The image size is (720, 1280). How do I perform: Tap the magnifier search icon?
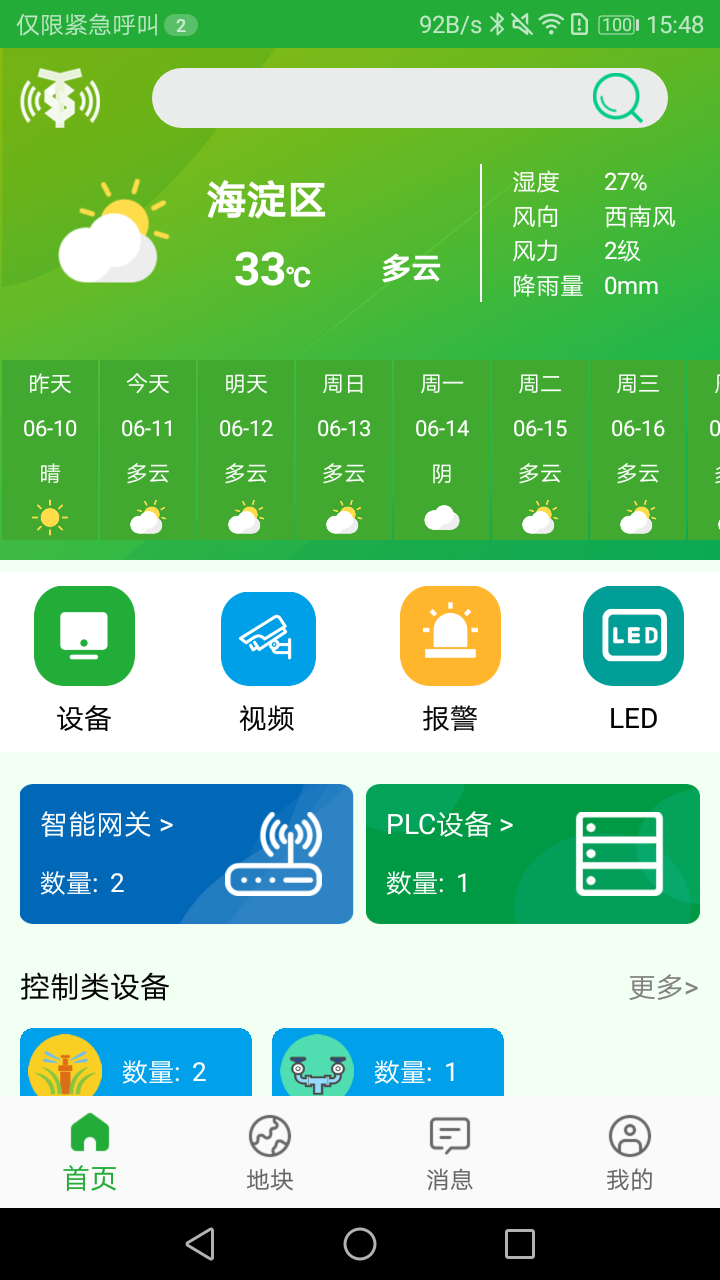(x=616, y=98)
